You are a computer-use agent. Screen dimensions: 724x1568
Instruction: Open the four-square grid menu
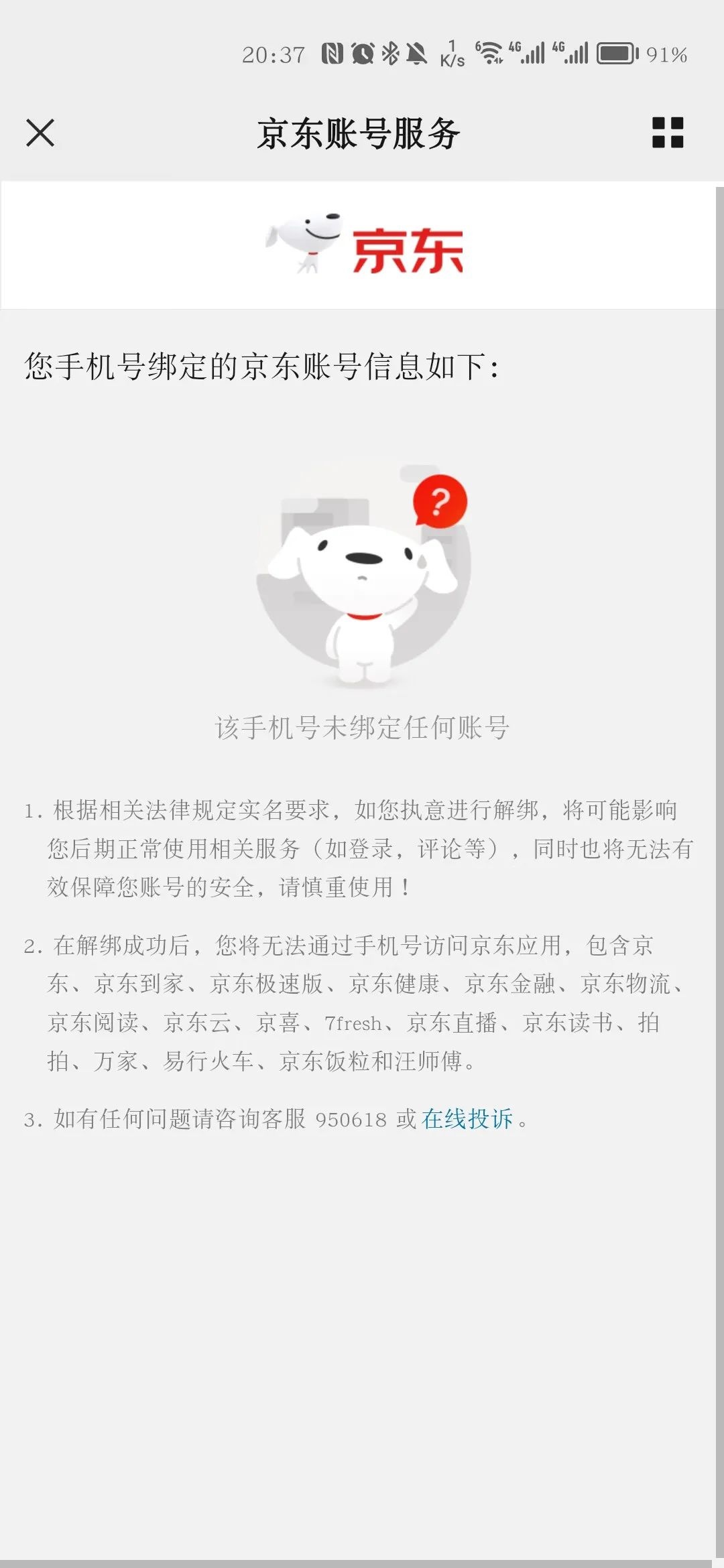tap(668, 132)
